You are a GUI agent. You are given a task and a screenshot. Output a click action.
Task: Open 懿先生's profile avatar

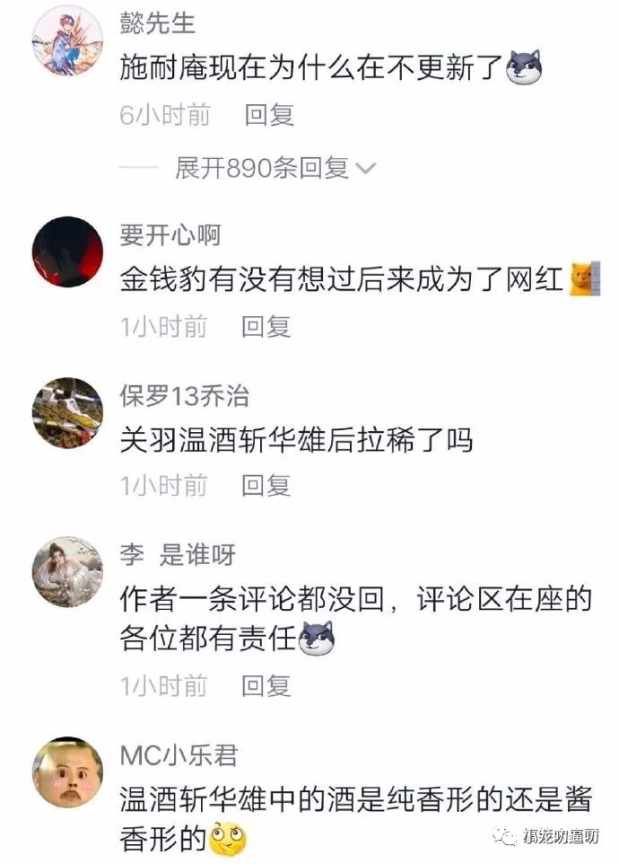point(68,42)
